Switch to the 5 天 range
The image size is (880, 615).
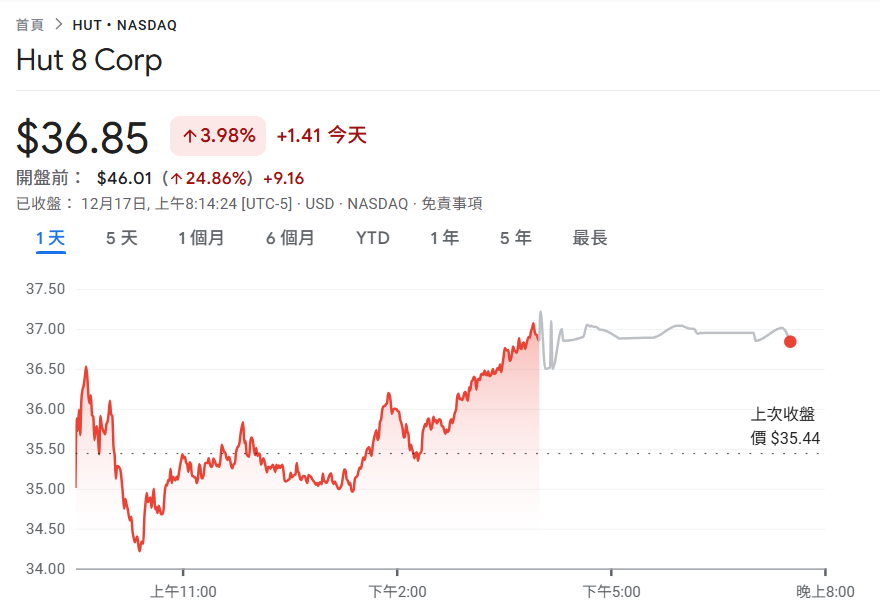click(122, 238)
